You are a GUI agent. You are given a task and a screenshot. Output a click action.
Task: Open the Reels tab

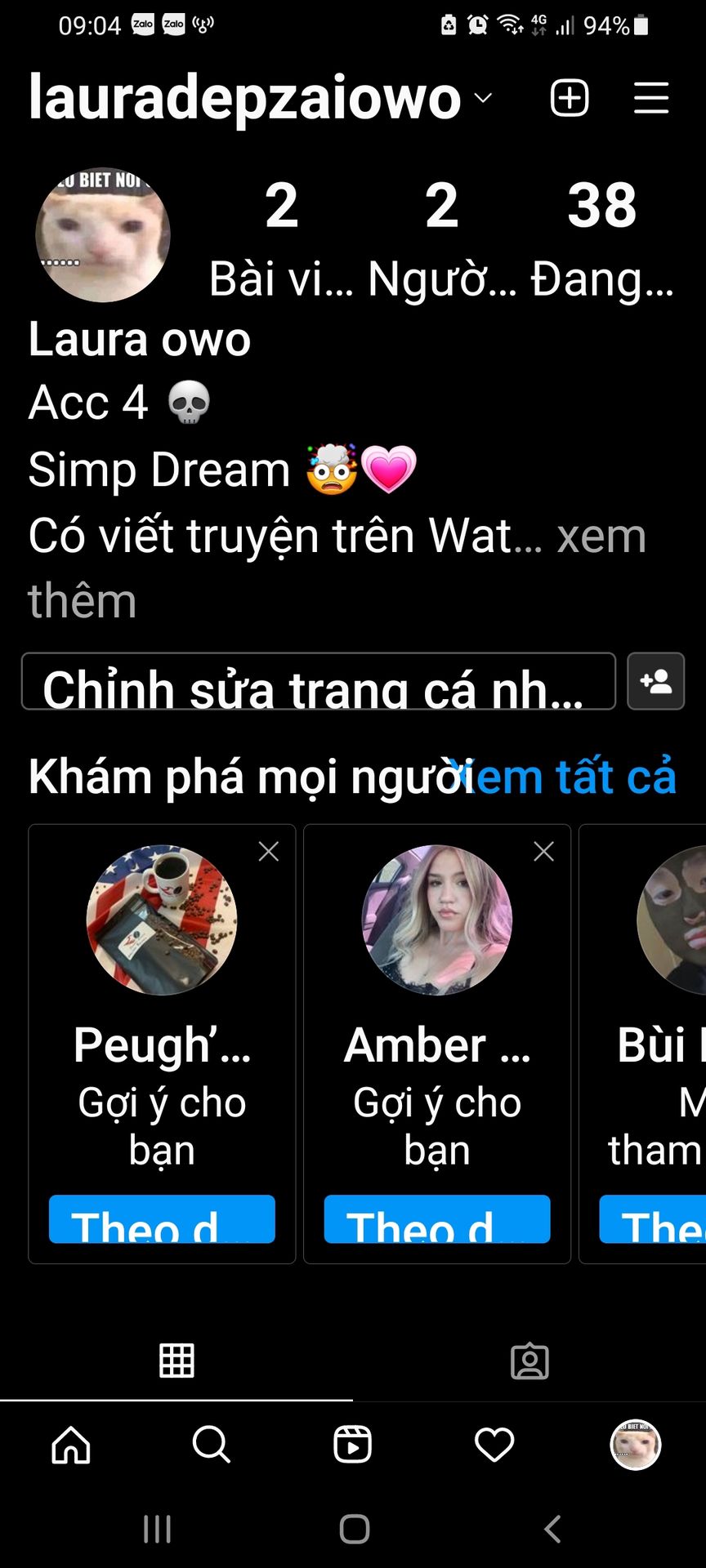[353, 1445]
